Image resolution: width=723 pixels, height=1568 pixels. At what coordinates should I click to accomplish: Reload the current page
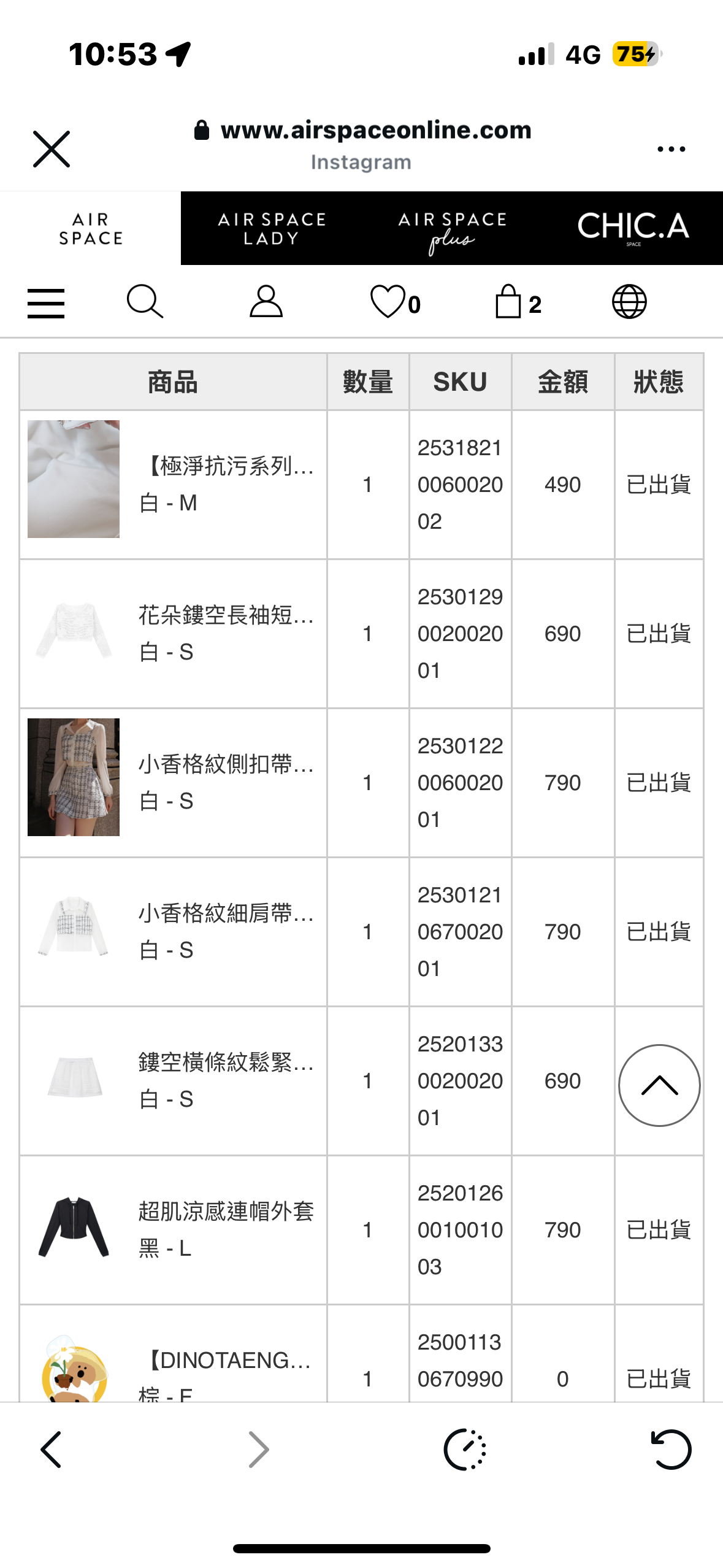pos(670,1450)
